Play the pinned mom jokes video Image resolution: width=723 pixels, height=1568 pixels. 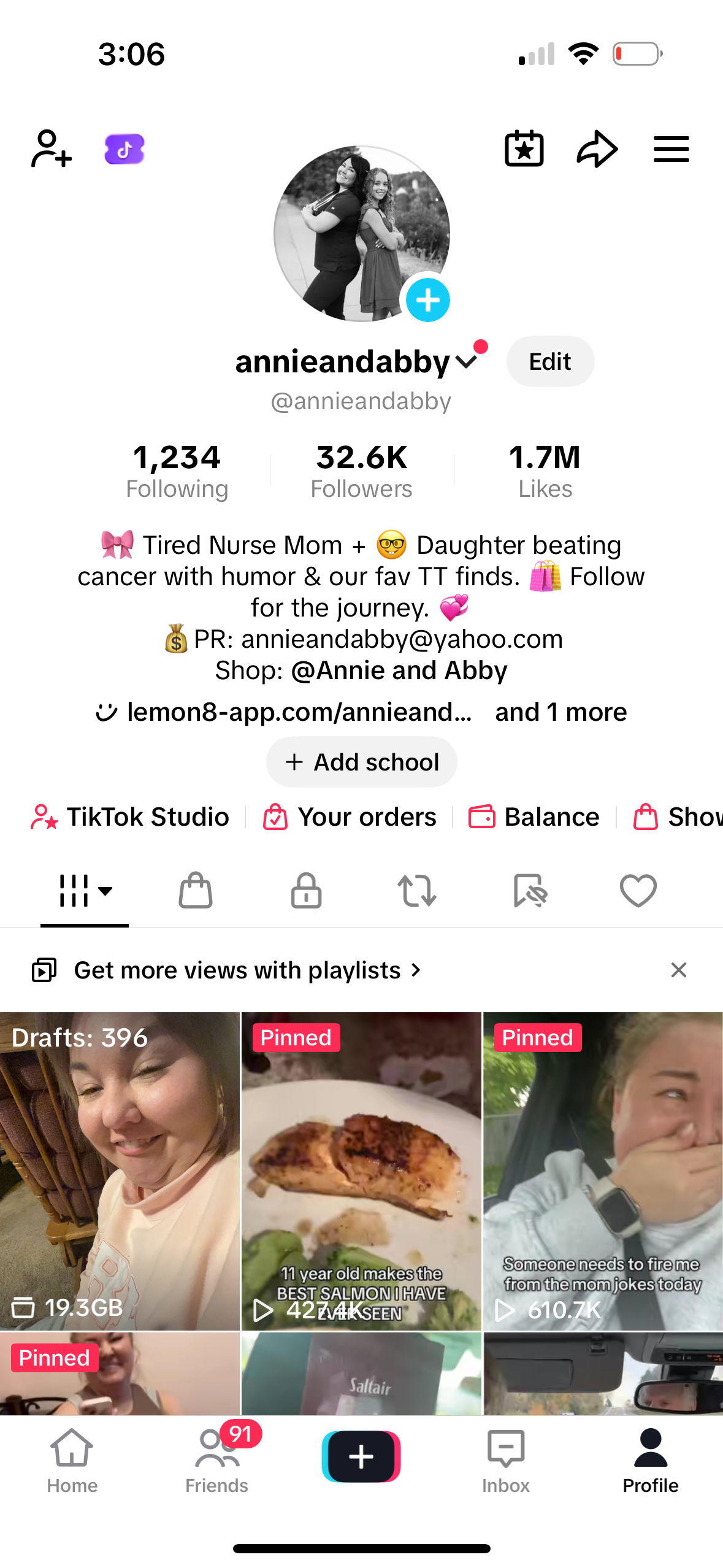603,1170
